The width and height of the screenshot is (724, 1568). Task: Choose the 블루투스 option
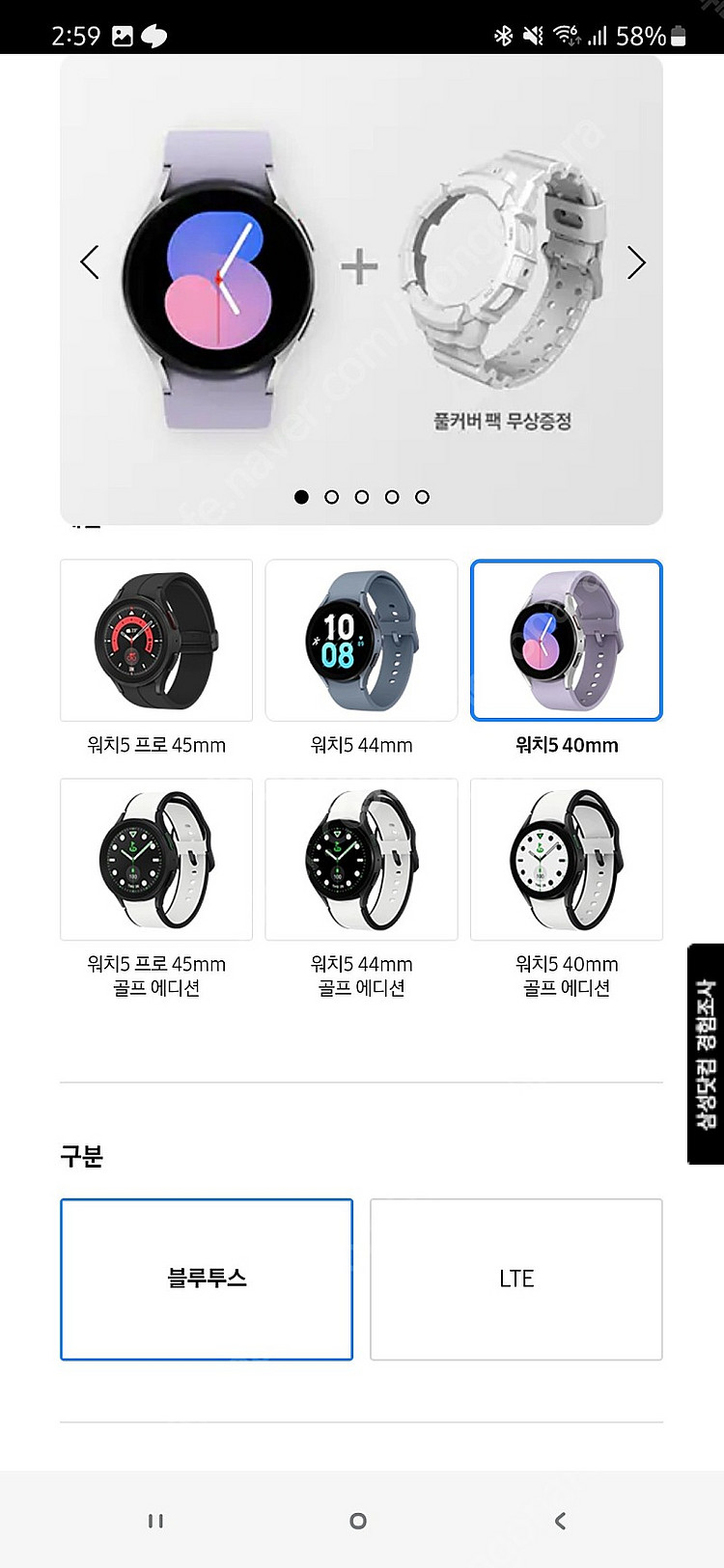coord(207,1279)
